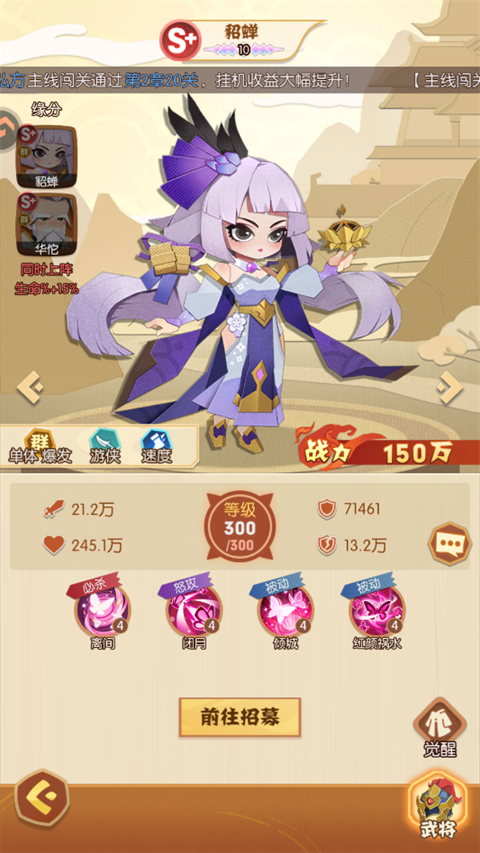The image size is (480, 853).
Task: Tap the 速度 speed tag
Action: point(156,447)
